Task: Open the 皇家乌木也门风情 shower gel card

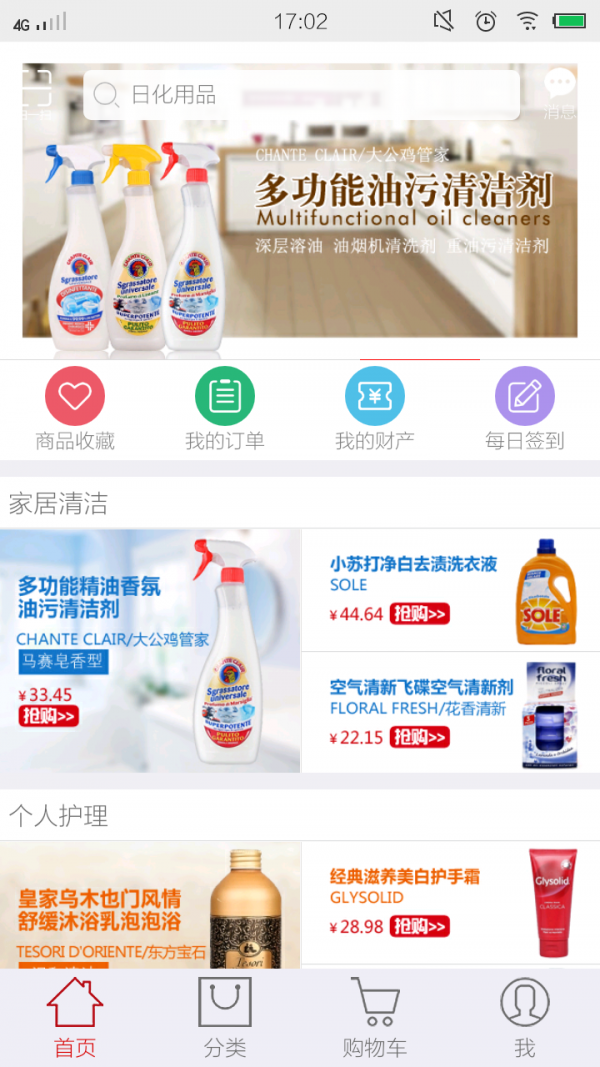Action: (x=150, y=905)
